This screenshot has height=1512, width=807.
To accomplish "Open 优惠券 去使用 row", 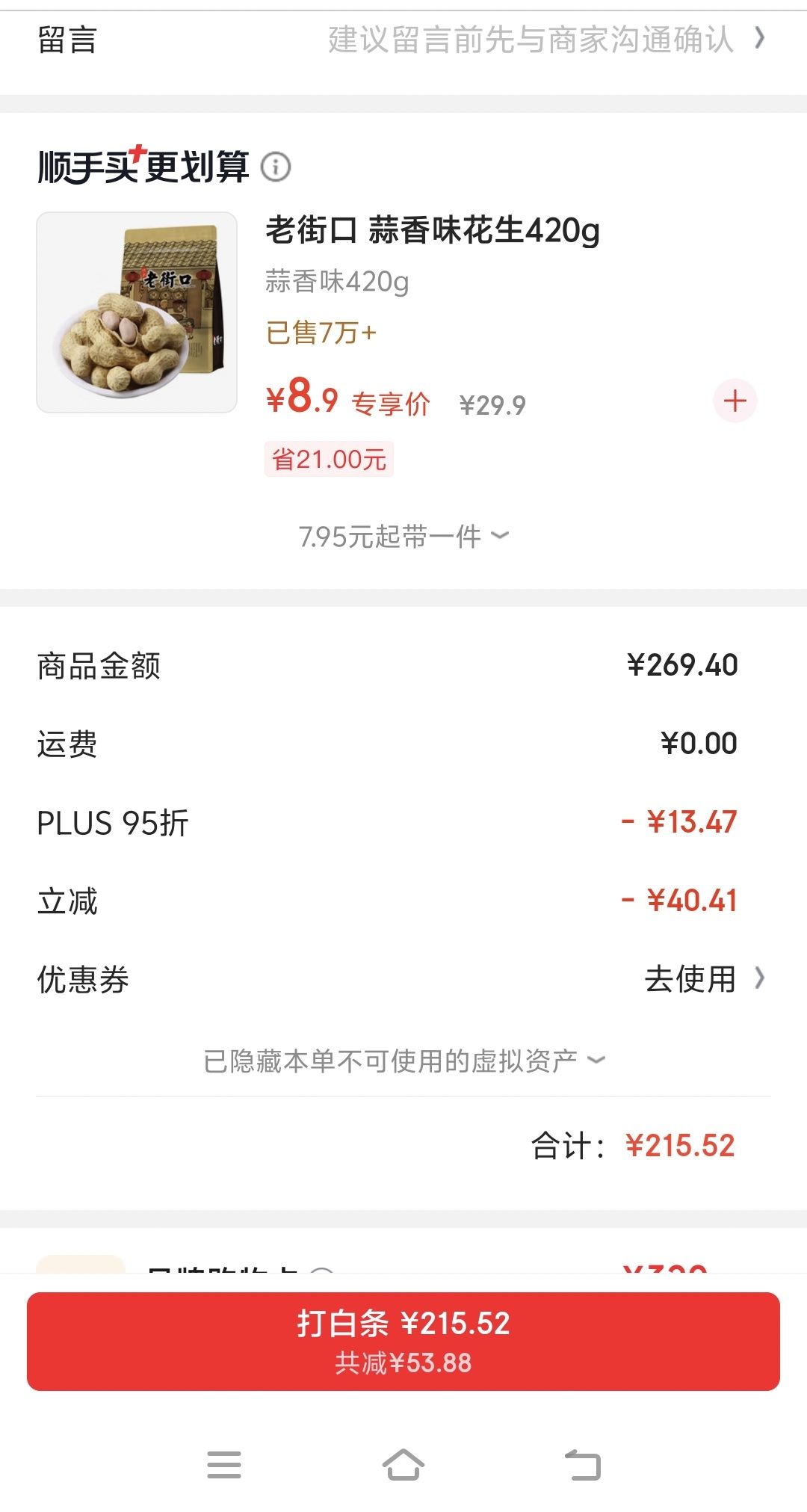I will click(x=403, y=978).
